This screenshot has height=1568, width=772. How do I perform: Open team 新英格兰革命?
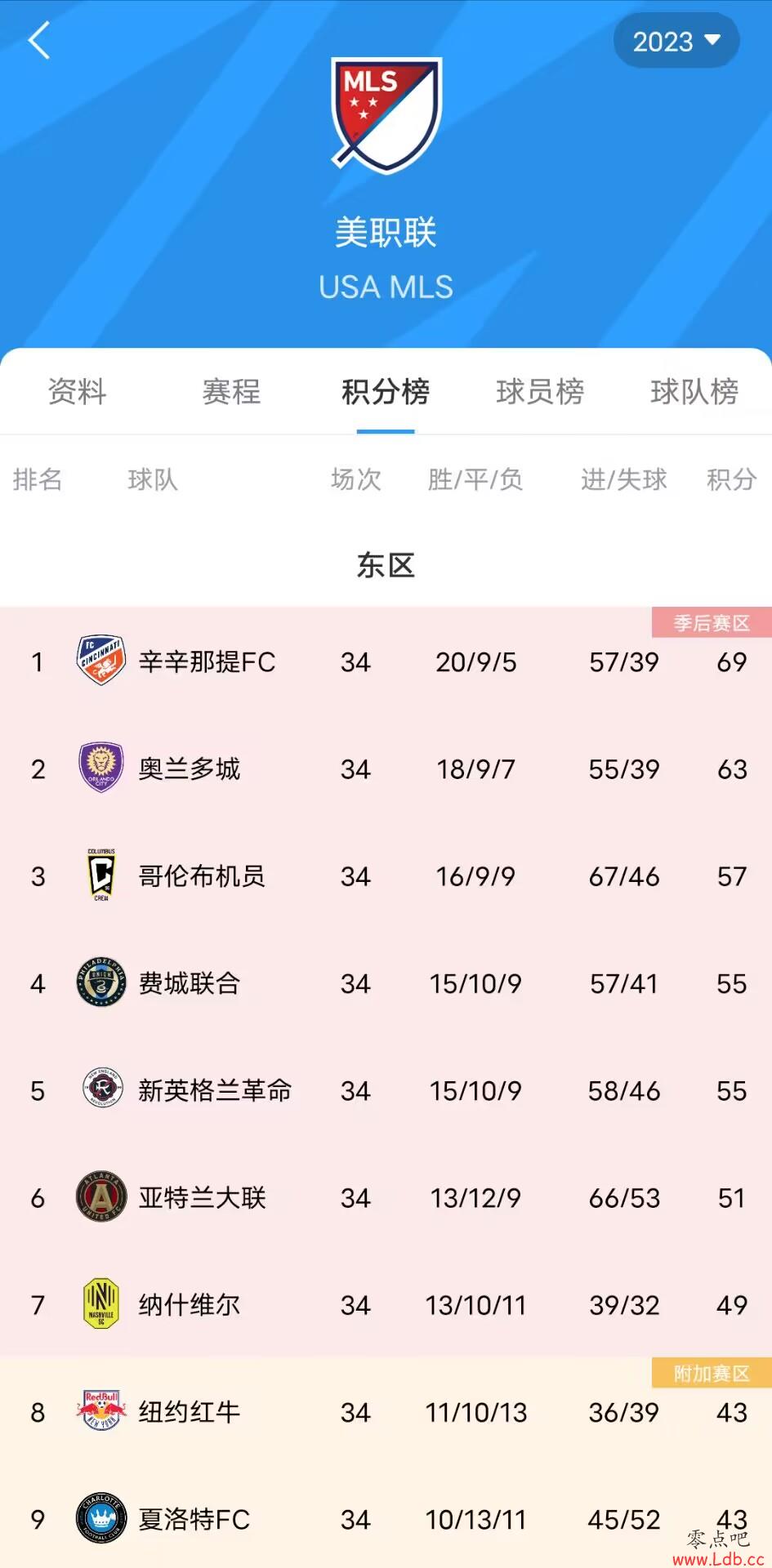click(214, 1090)
